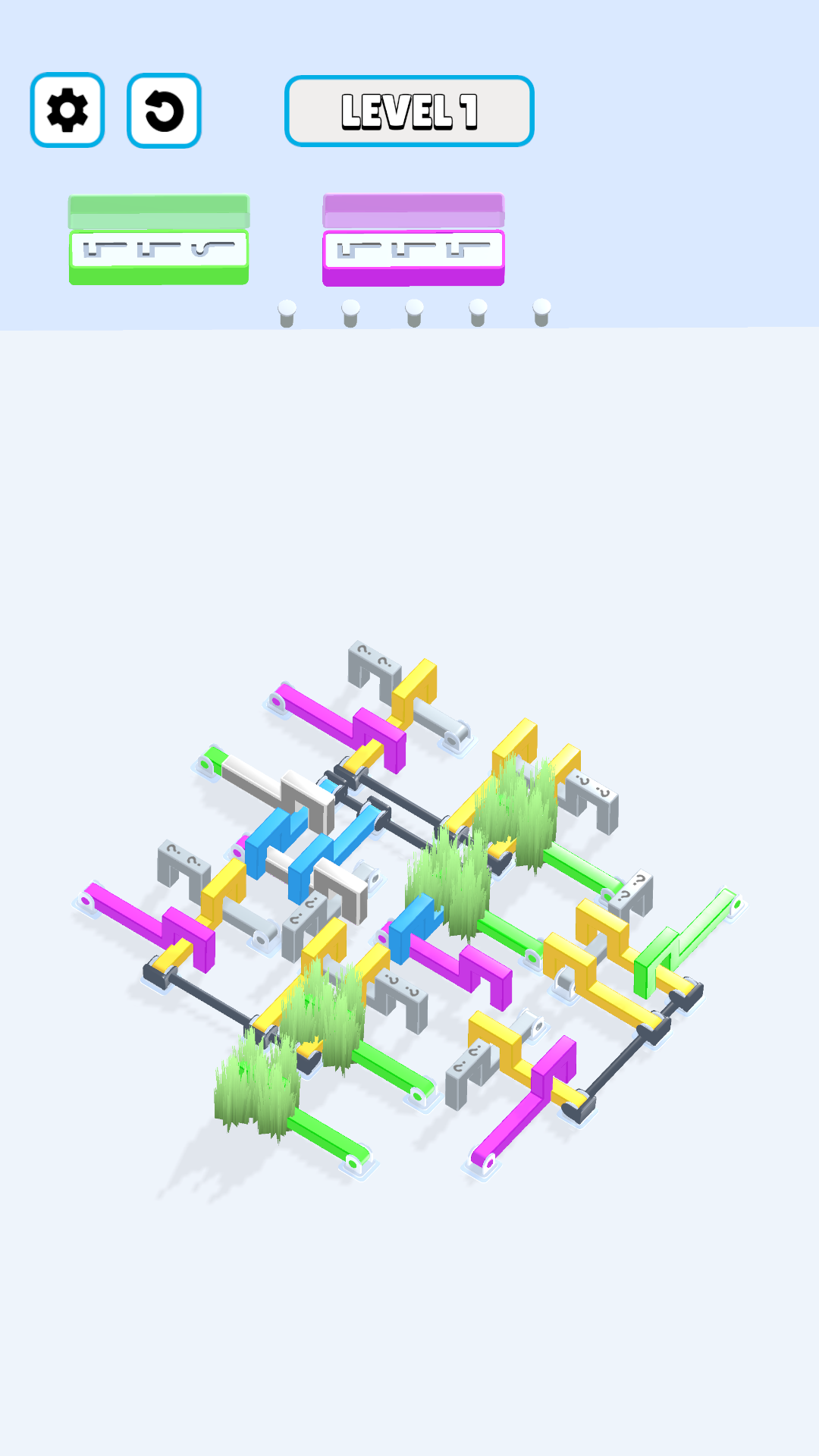Restart the level
The width and height of the screenshot is (819, 1456).
[x=164, y=111]
